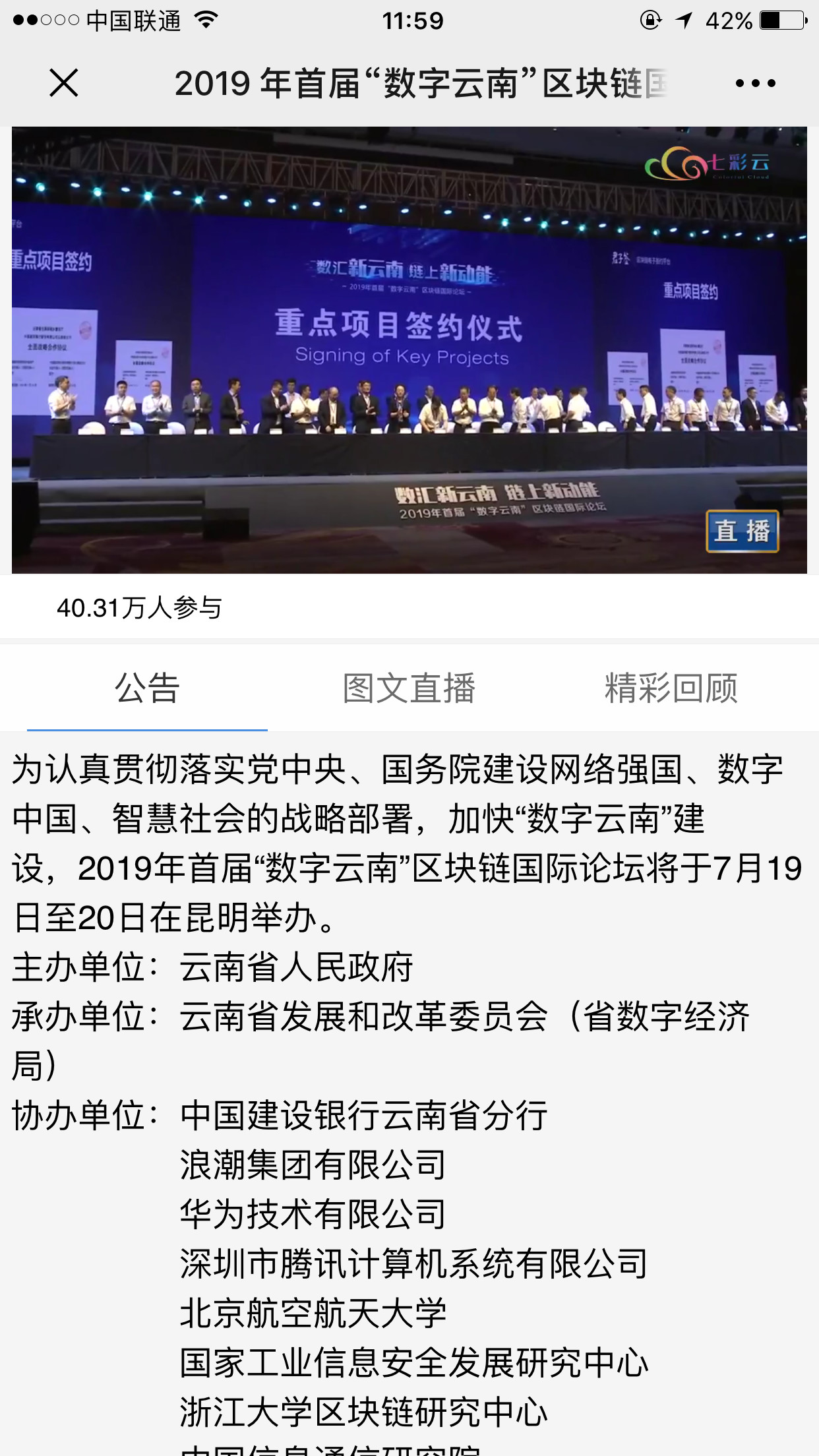Screen dimensions: 819x1456
Task: Close the webpage with the X icon
Action: 64,83
